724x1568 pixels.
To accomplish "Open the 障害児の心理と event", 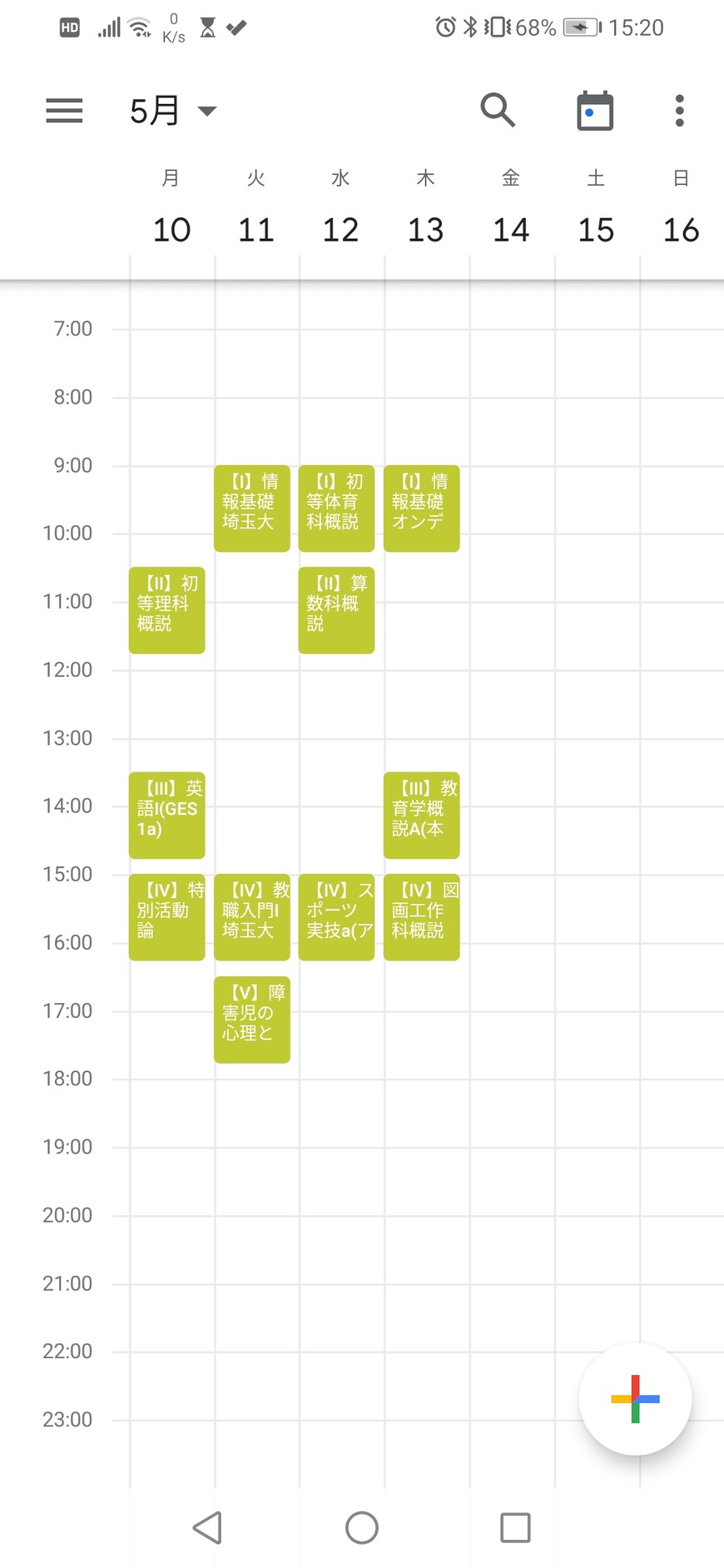I will coord(251,1020).
